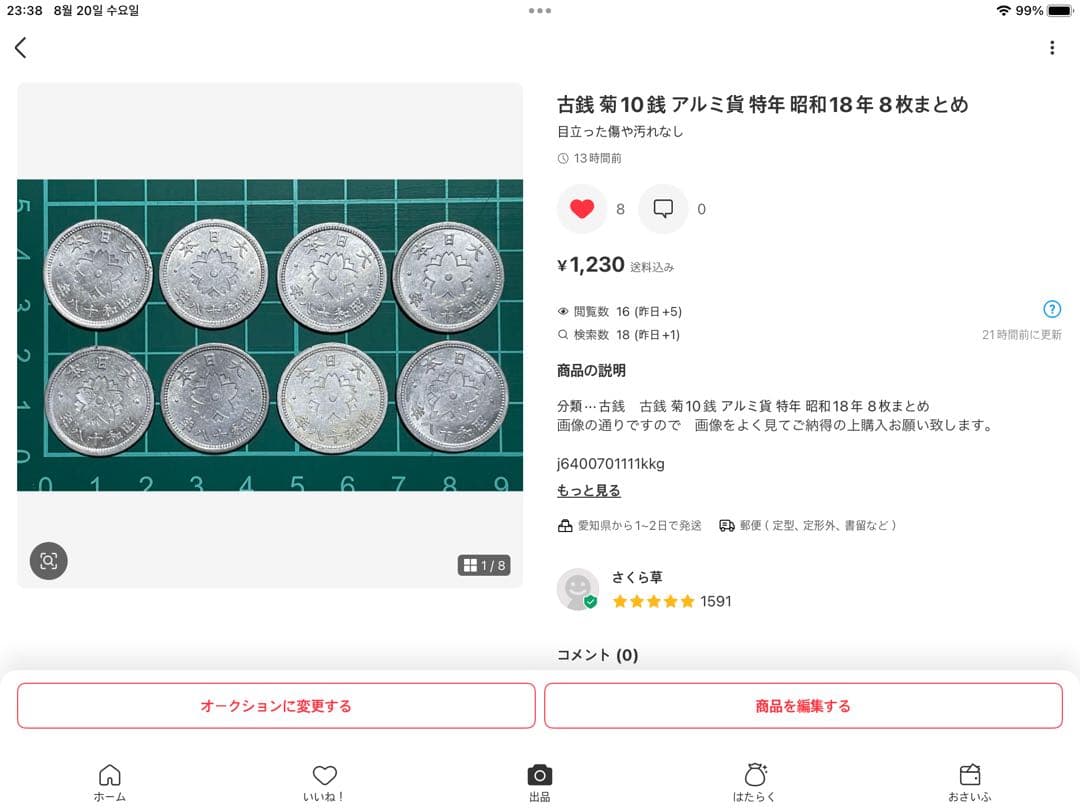The height and width of the screenshot is (810, 1080).
Task: Open the coin product photo
Action: 270,335
